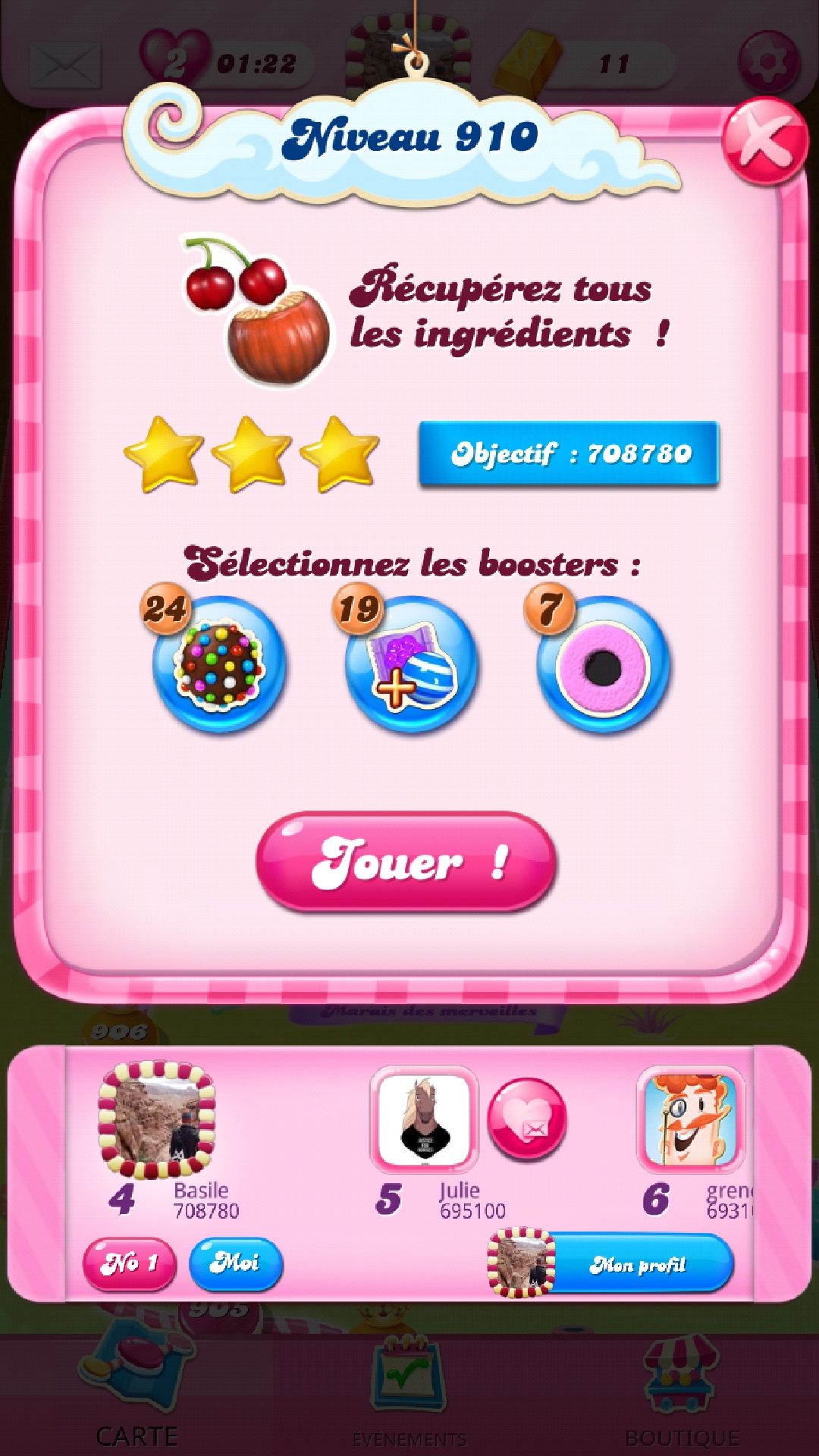Select the color bomb booster

[x=219, y=664]
